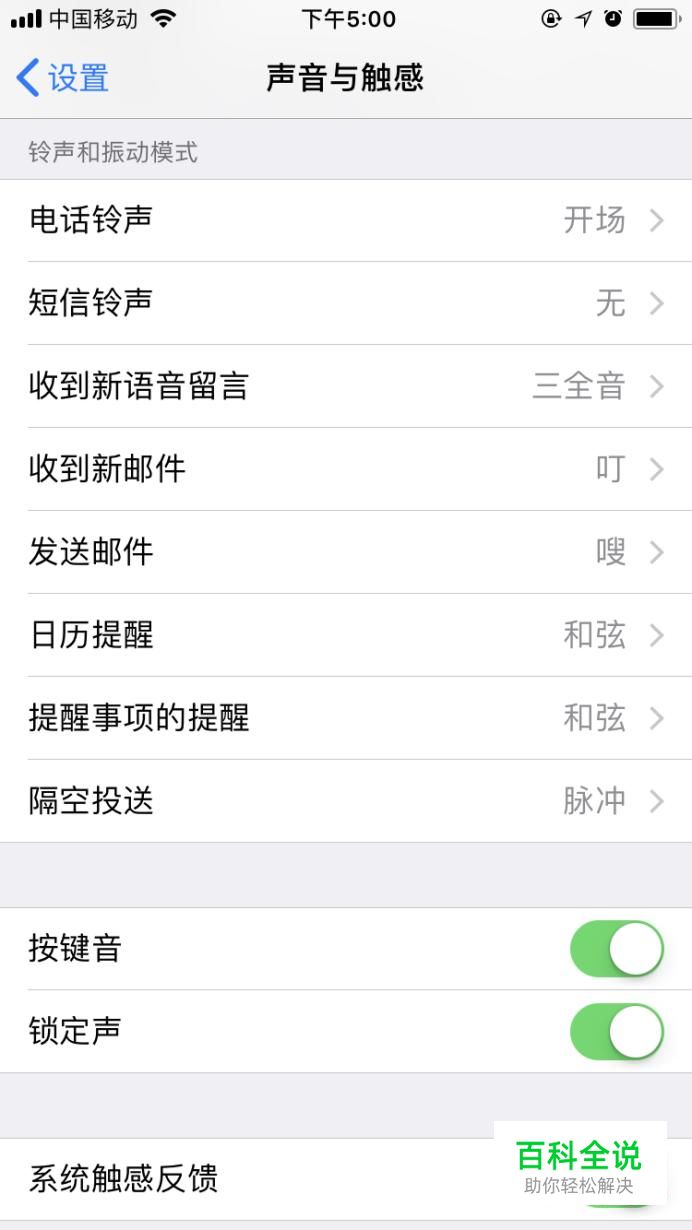
Task: Open 收到新语音留言 sound option
Action: (346, 386)
